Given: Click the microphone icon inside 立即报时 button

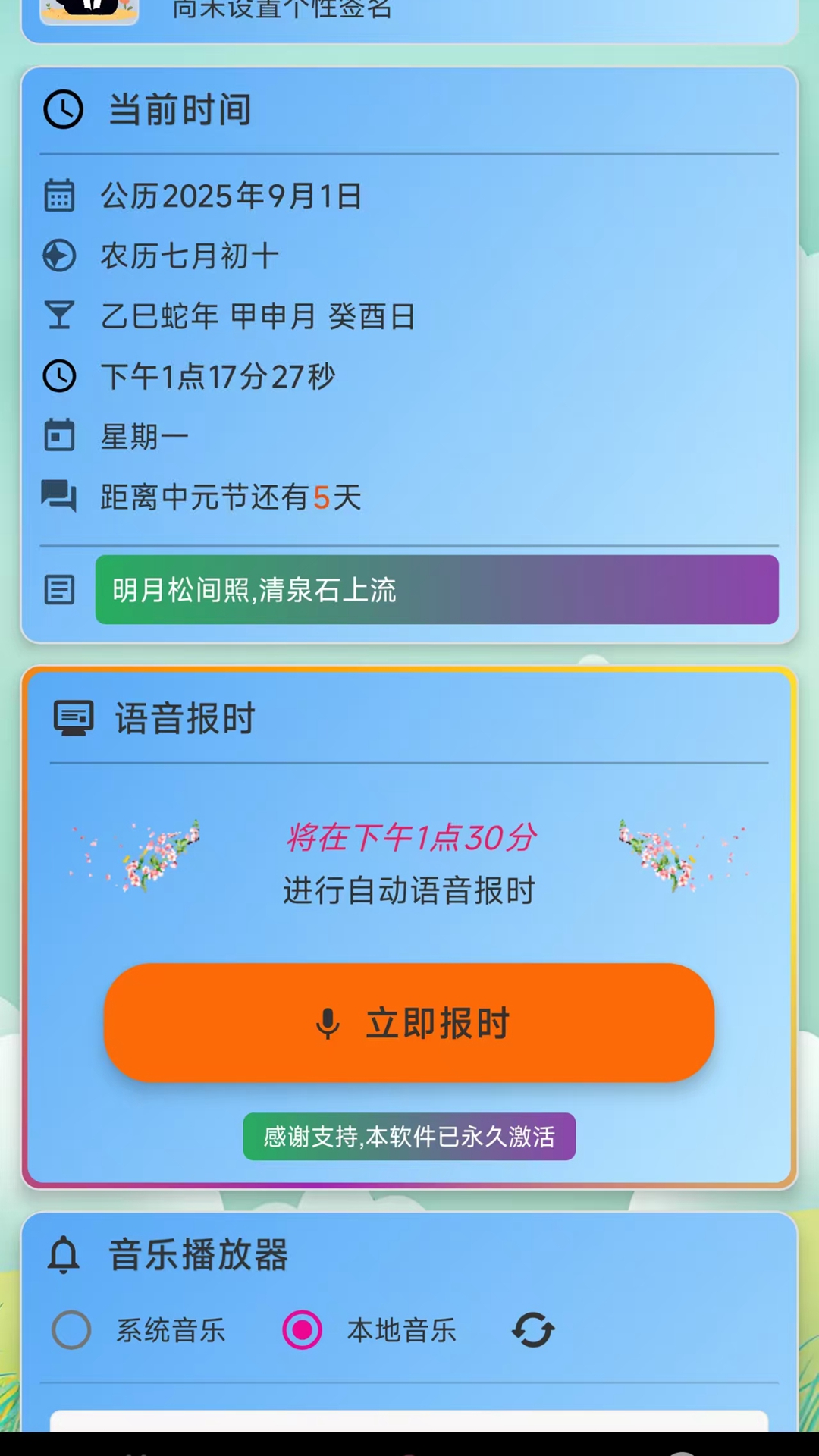Looking at the screenshot, I should (x=328, y=1023).
